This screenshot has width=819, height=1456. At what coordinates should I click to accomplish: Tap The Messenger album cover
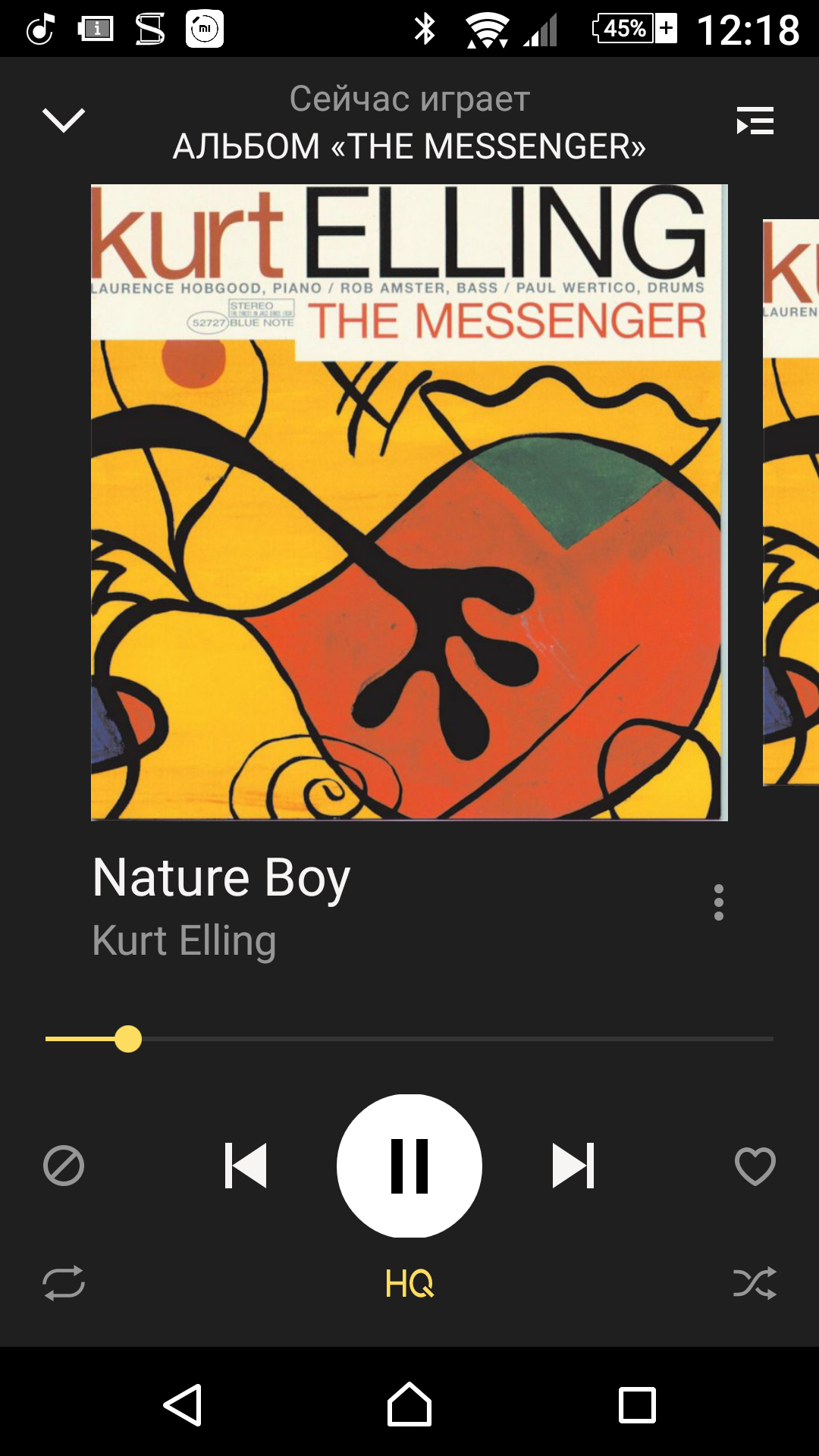click(x=409, y=502)
